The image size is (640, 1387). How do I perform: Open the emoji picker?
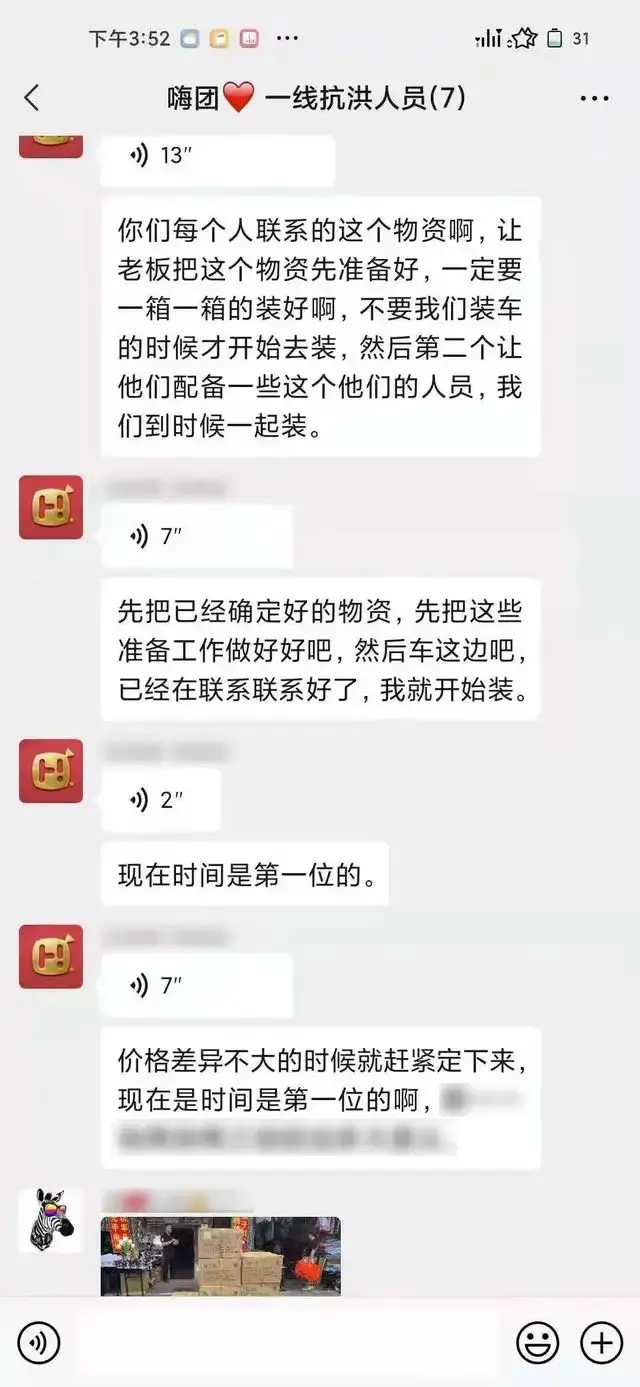537,1343
